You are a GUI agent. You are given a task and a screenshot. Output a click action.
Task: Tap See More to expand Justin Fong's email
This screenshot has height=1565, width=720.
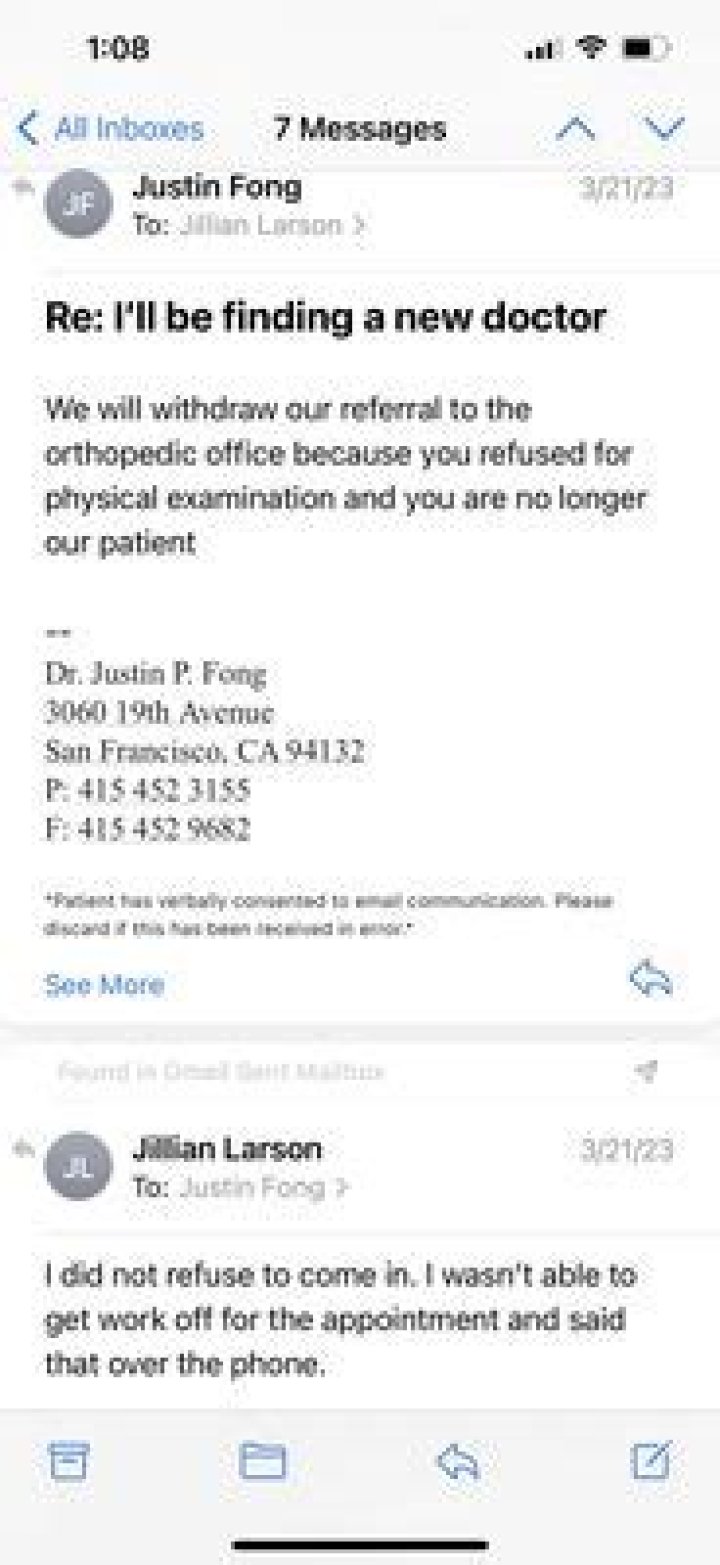click(103, 985)
